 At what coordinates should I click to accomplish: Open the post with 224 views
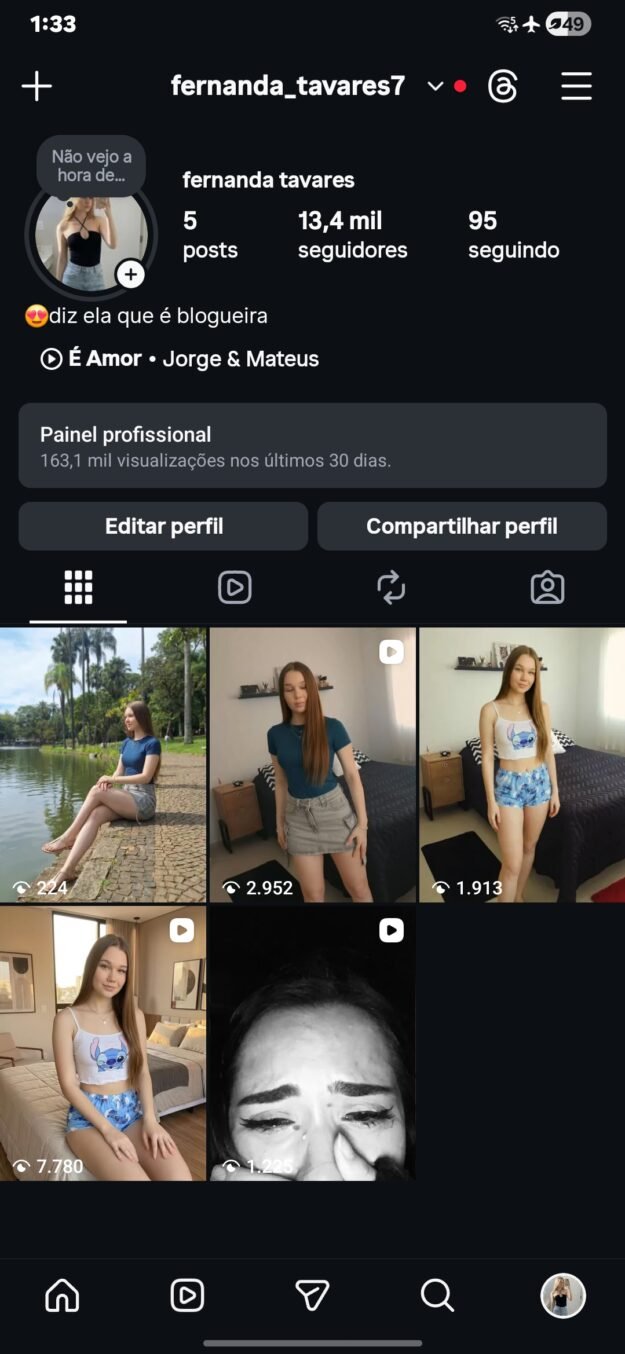pyautogui.click(x=103, y=764)
